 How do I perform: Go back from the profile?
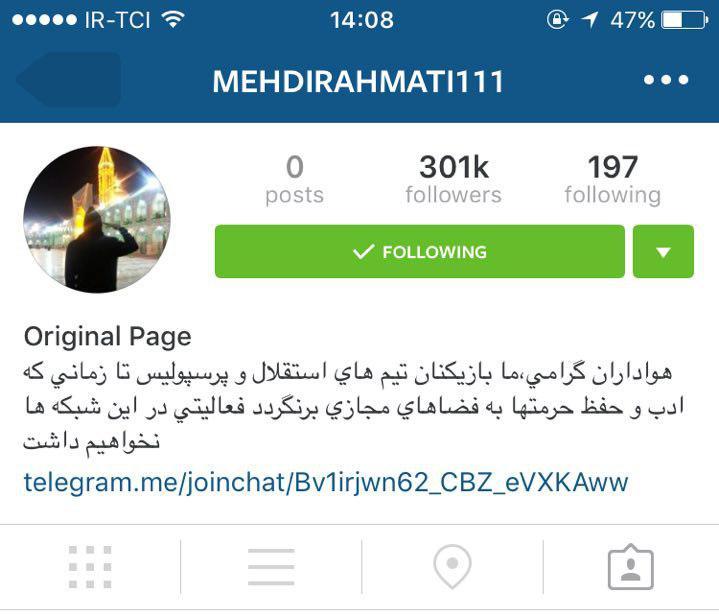[68, 81]
